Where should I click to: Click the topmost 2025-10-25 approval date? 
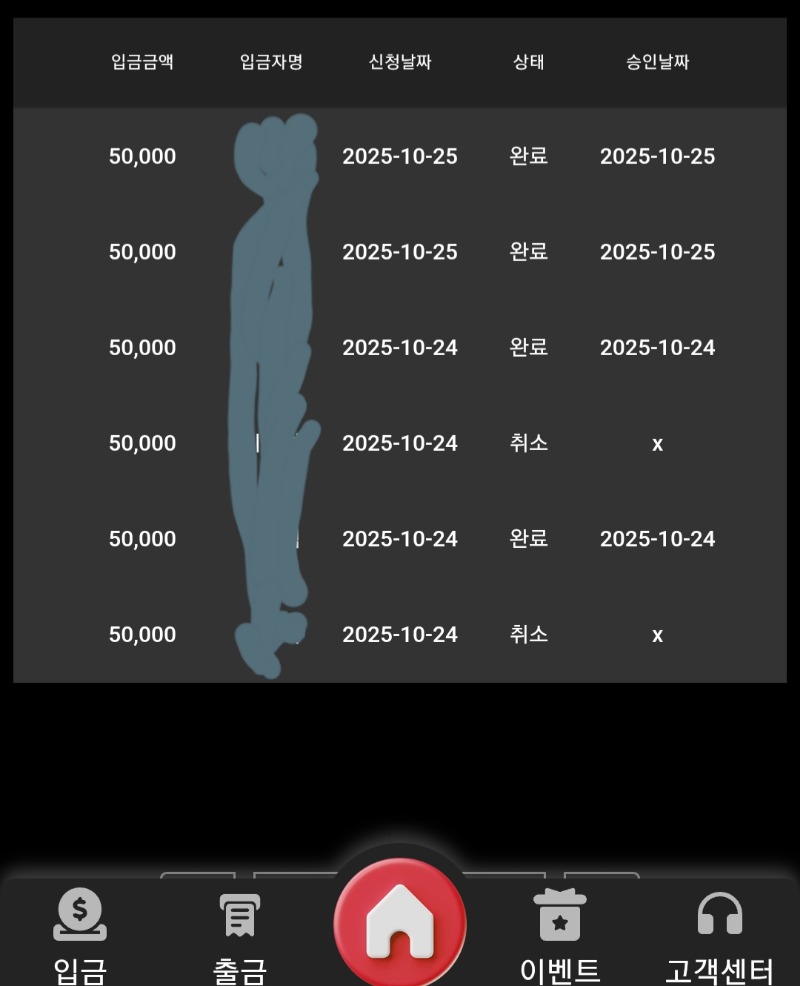[657, 156]
